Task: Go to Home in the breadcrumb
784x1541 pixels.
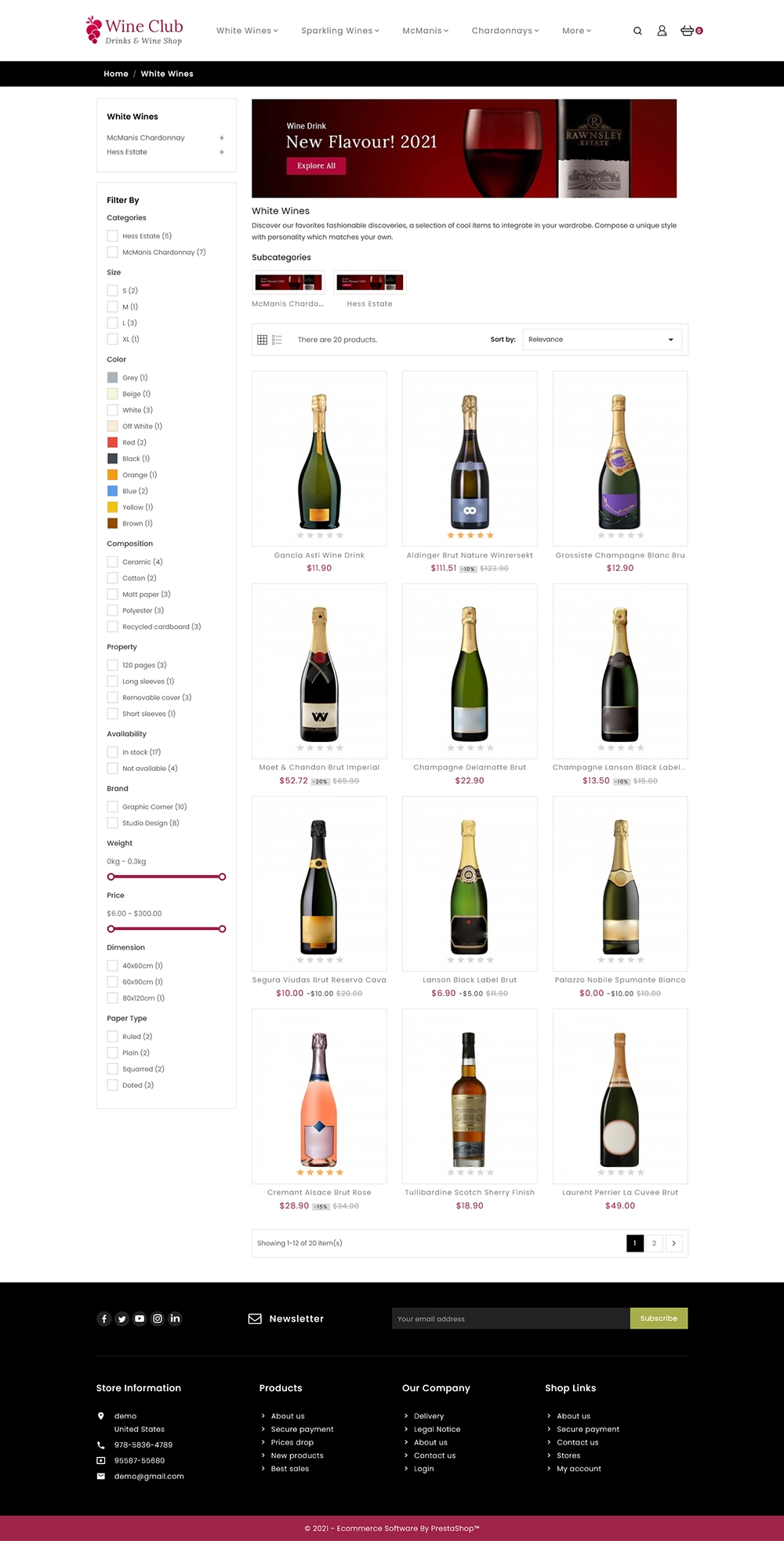Action: tap(116, 74)
